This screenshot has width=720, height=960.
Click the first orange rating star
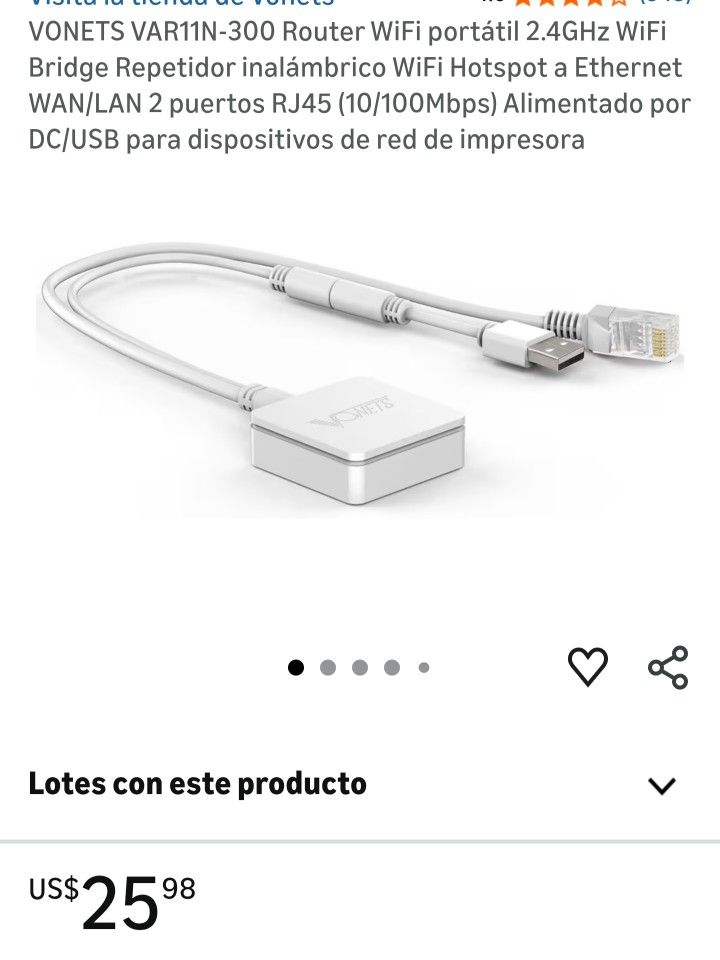523,5
